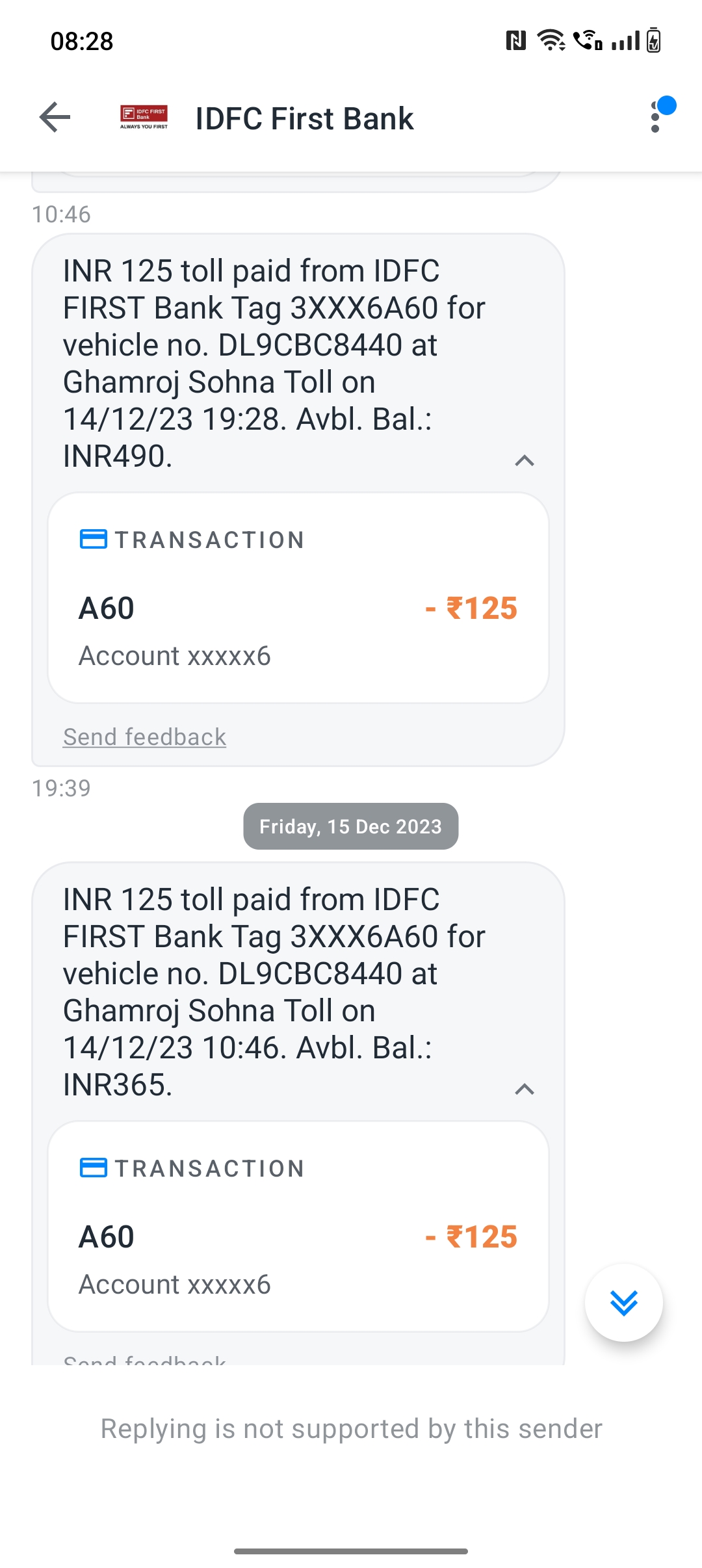Open the ₹125 transaction card with INR490 balance
Image resolution: width=702 pixels, height=1568 pixels.
(298, 597)
